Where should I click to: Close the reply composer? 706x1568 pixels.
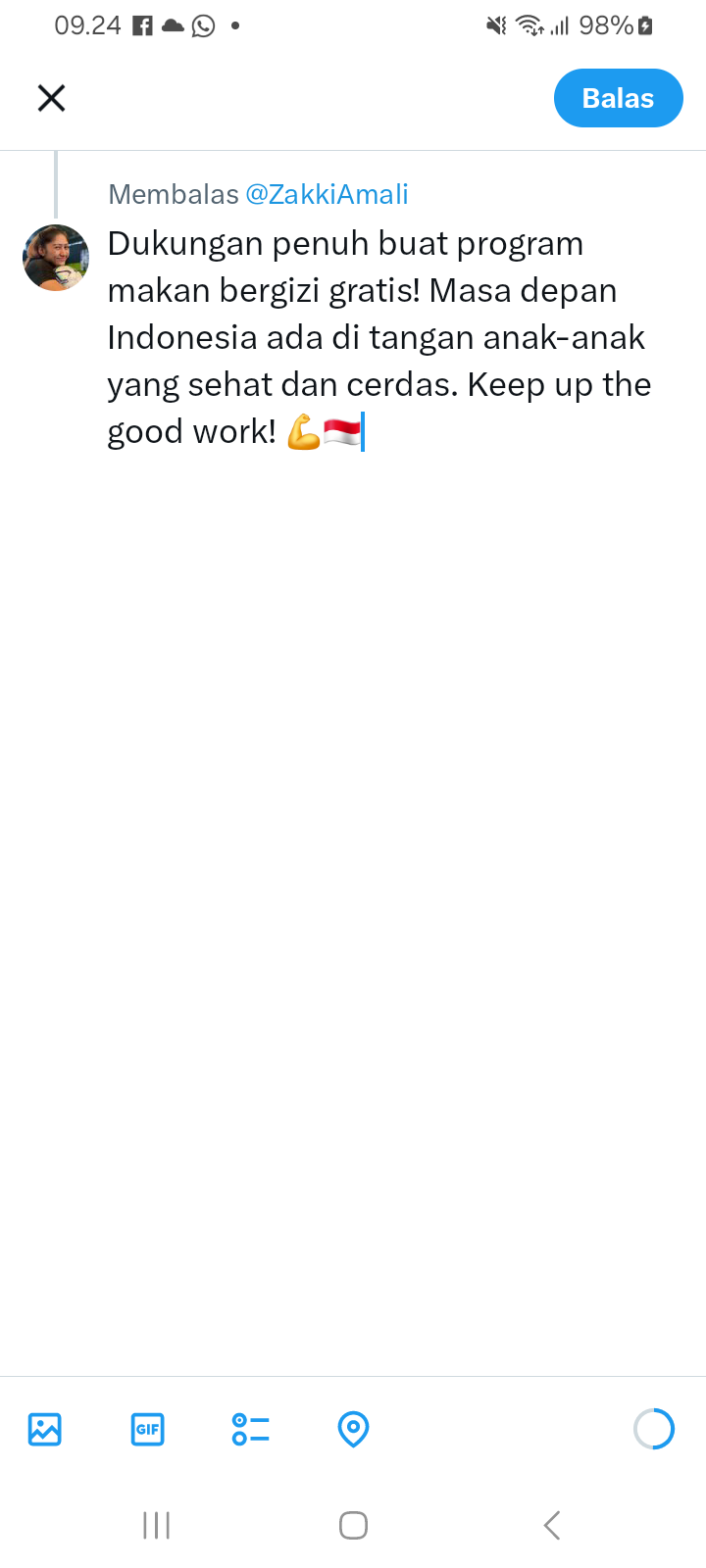[x=51, y=98]
